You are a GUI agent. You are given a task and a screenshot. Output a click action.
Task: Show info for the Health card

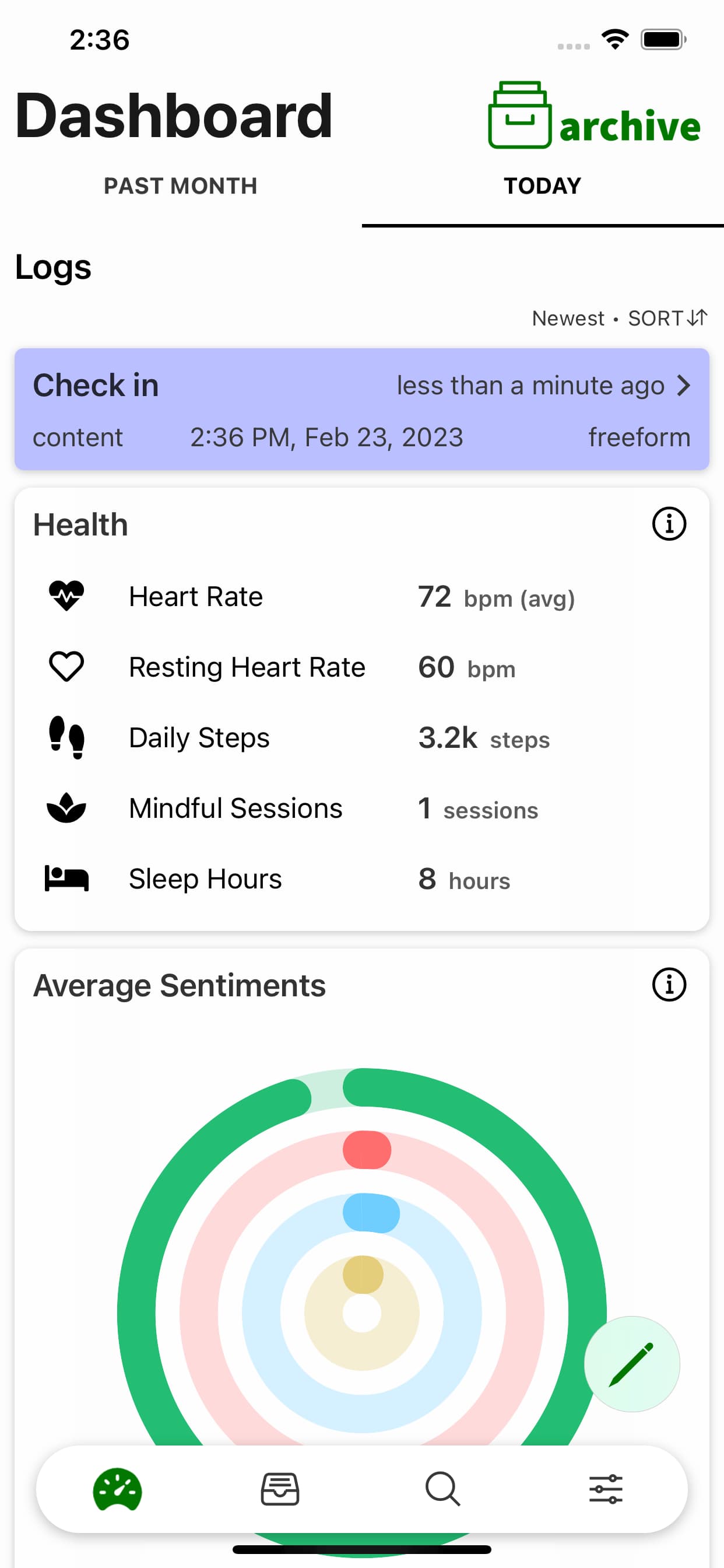coord(669,524)
